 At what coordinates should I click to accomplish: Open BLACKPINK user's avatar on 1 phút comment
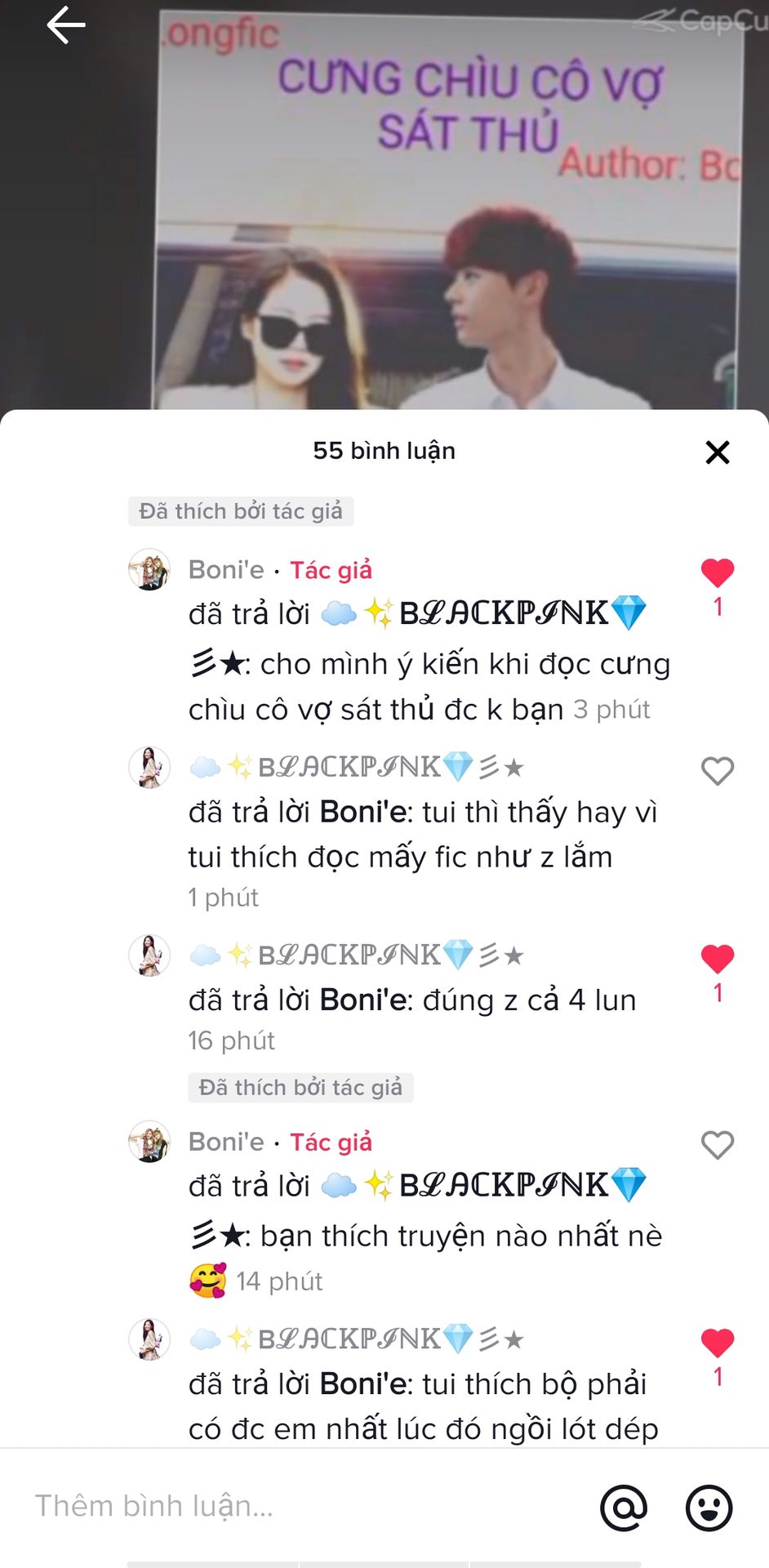tap(149, 768)
